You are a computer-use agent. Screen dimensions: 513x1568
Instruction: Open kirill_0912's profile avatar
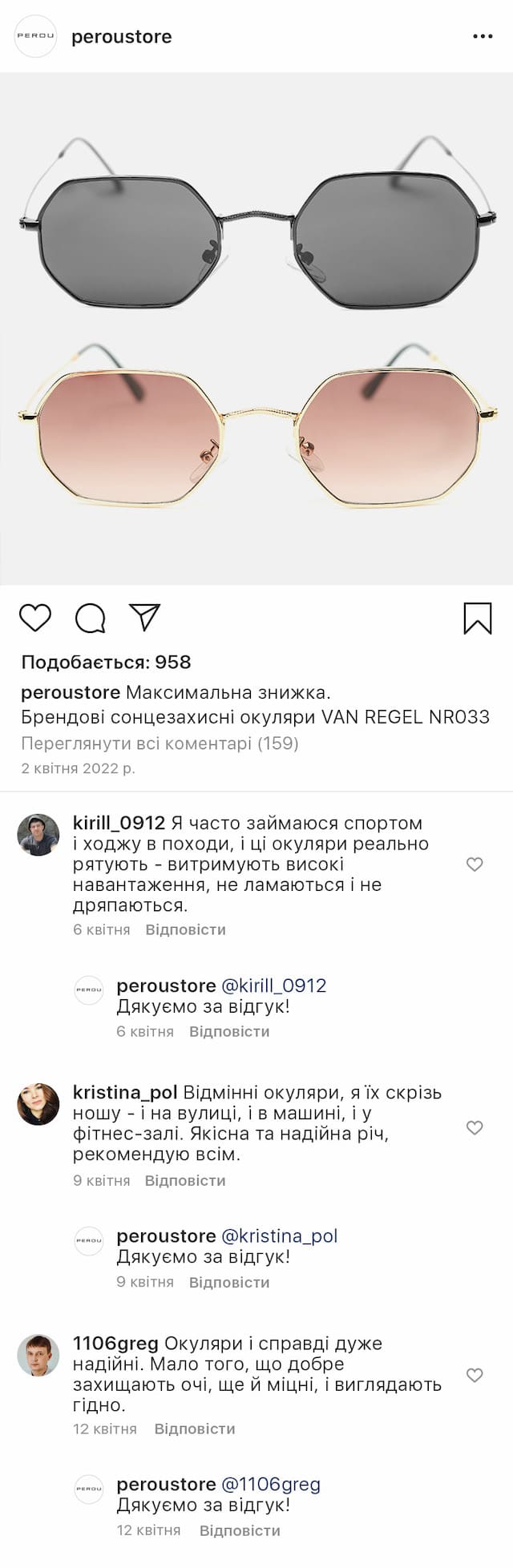pyautogui.click(x=38, y=835)
